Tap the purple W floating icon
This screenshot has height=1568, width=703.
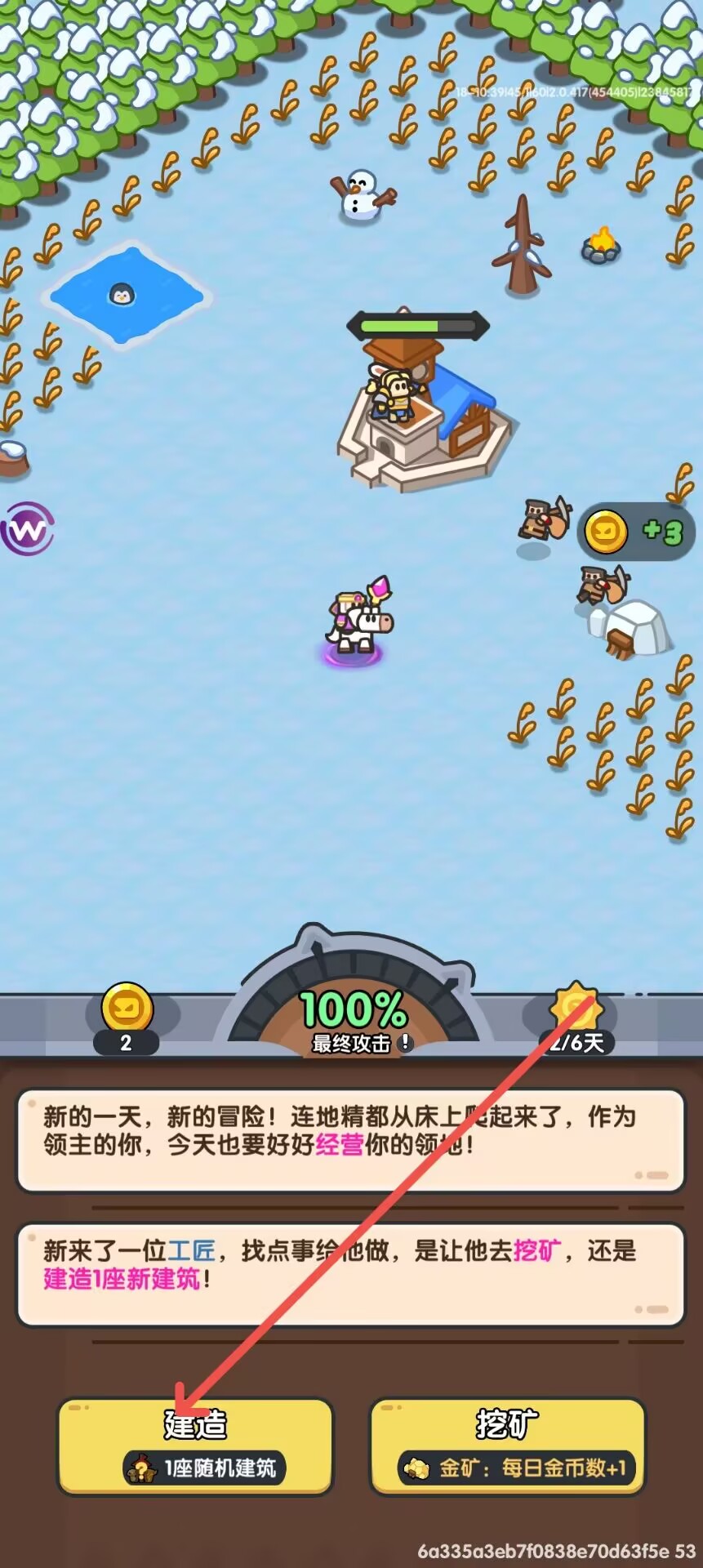pos(26,529)
